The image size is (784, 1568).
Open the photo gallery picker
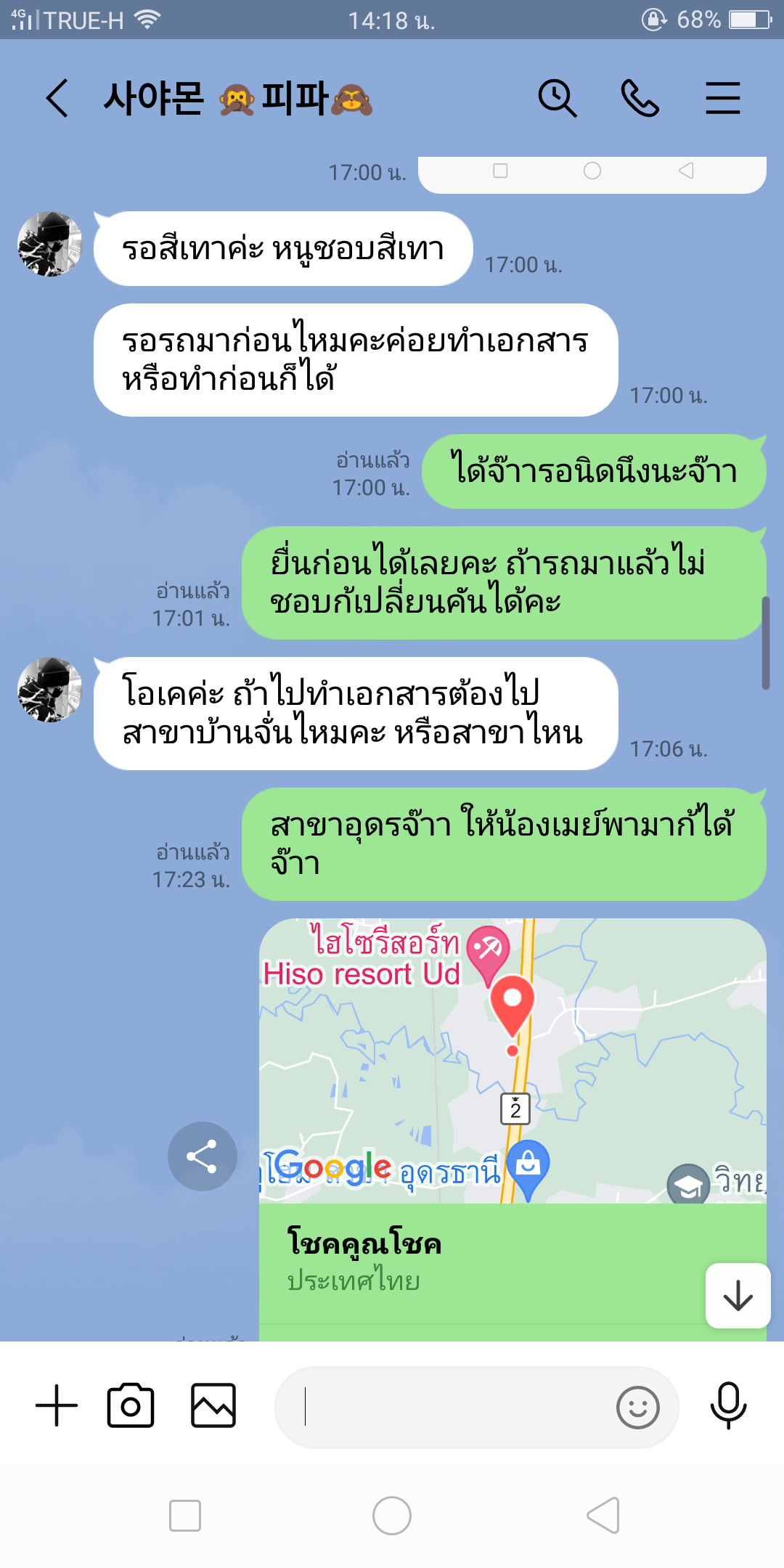coord(213,1405)
